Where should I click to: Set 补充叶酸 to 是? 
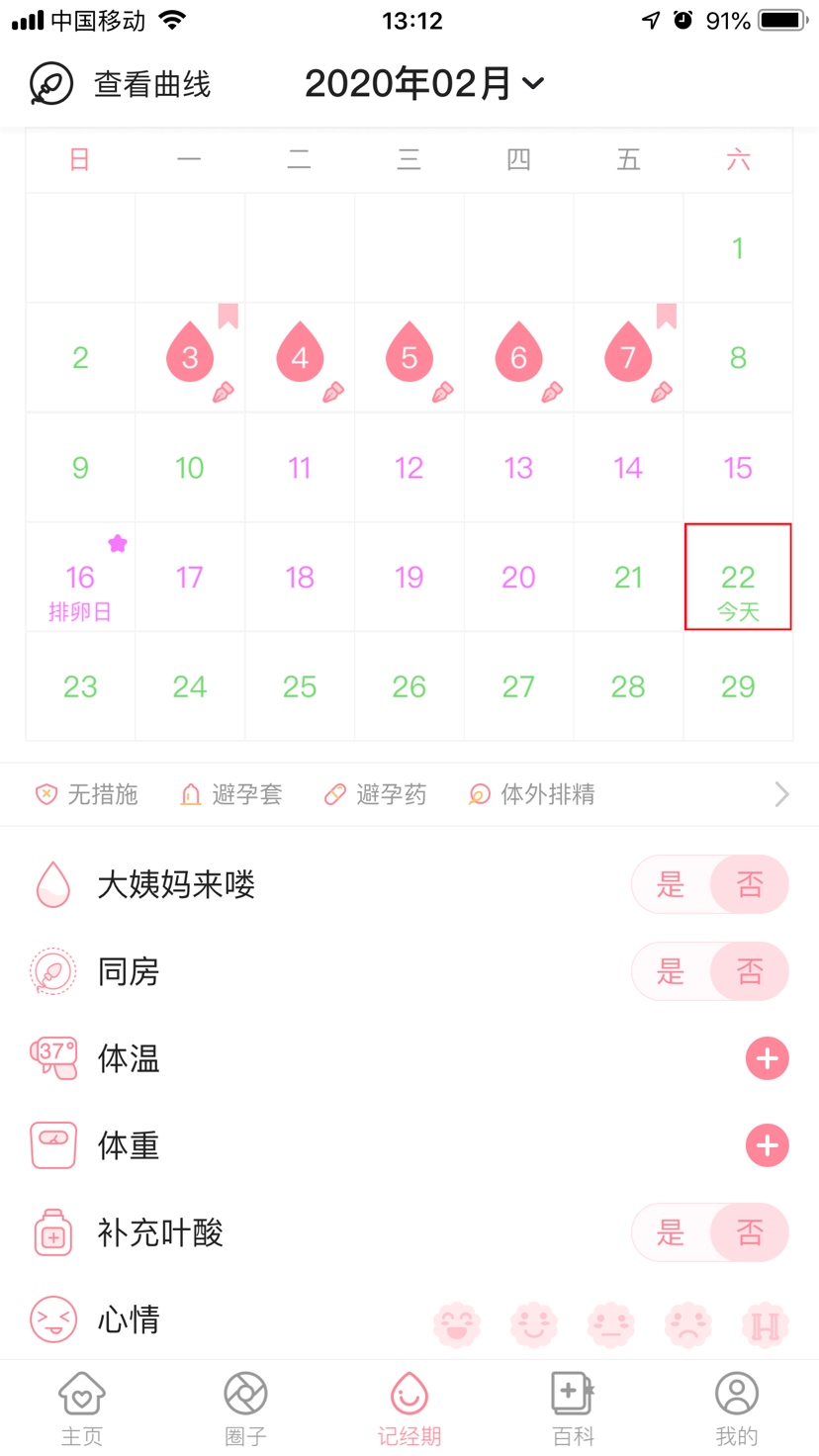(x=671, y=1232)
